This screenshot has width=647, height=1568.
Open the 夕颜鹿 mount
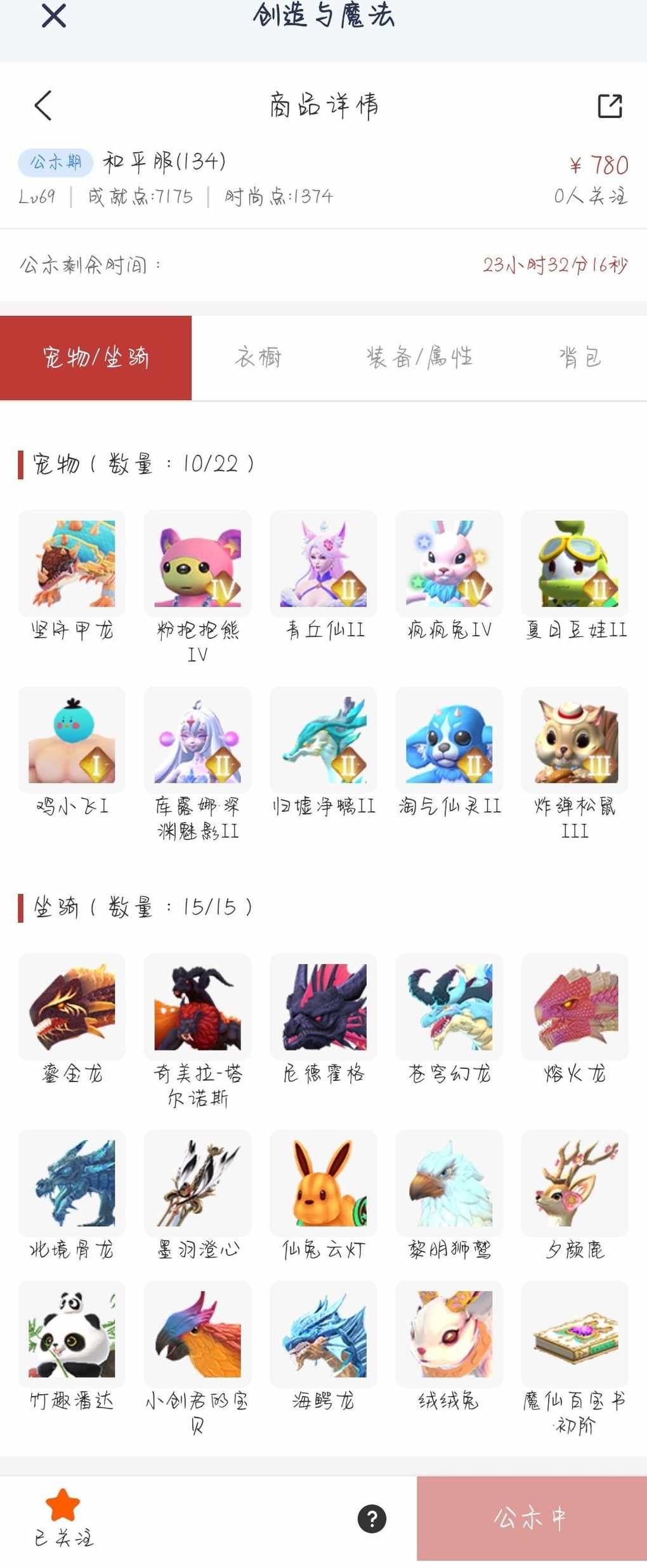[575, 1183]
